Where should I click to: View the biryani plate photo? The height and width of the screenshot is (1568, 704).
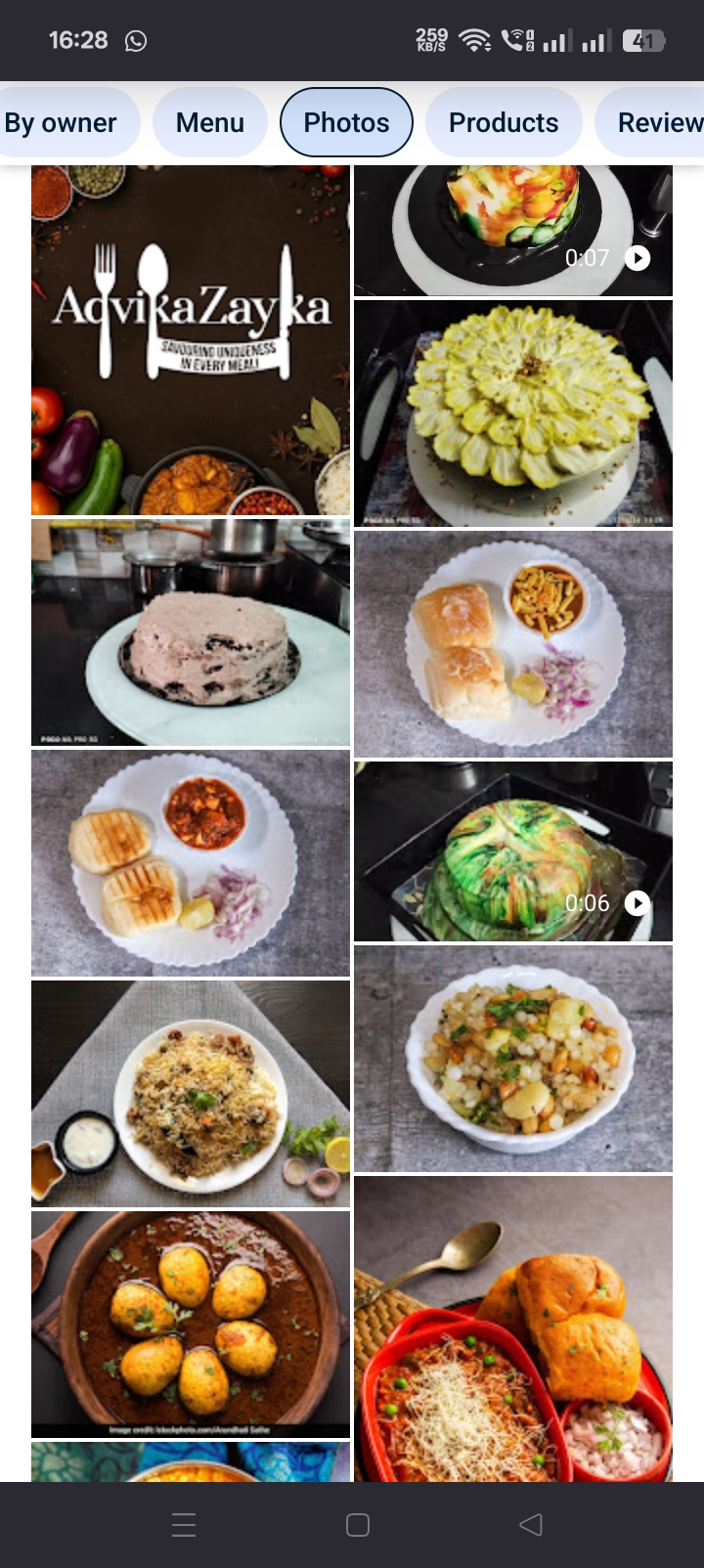[191, 1094]
